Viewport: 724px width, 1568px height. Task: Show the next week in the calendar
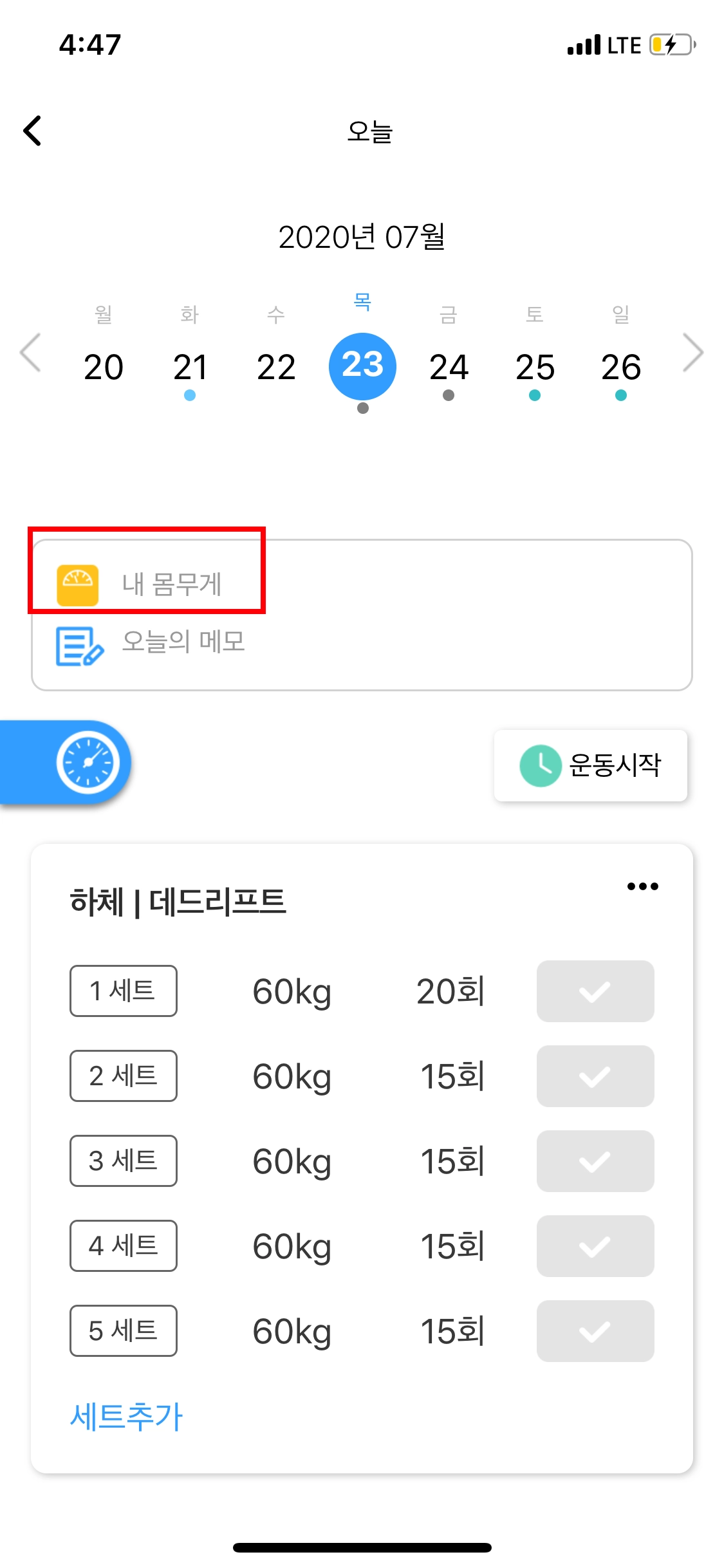pos(692,353)
